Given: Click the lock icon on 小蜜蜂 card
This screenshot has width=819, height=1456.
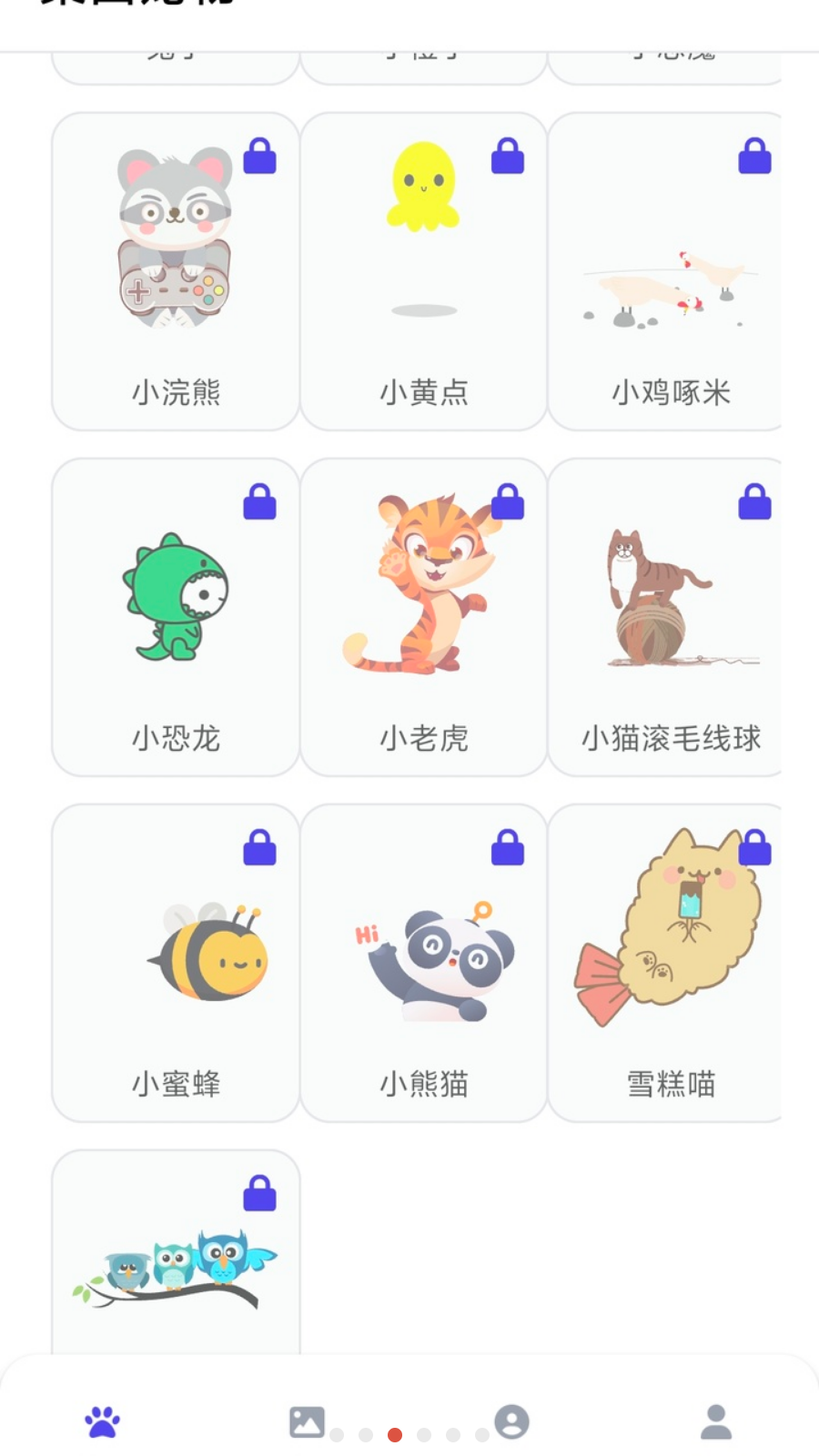Looking at the screenshot, I should coord(259,845).
